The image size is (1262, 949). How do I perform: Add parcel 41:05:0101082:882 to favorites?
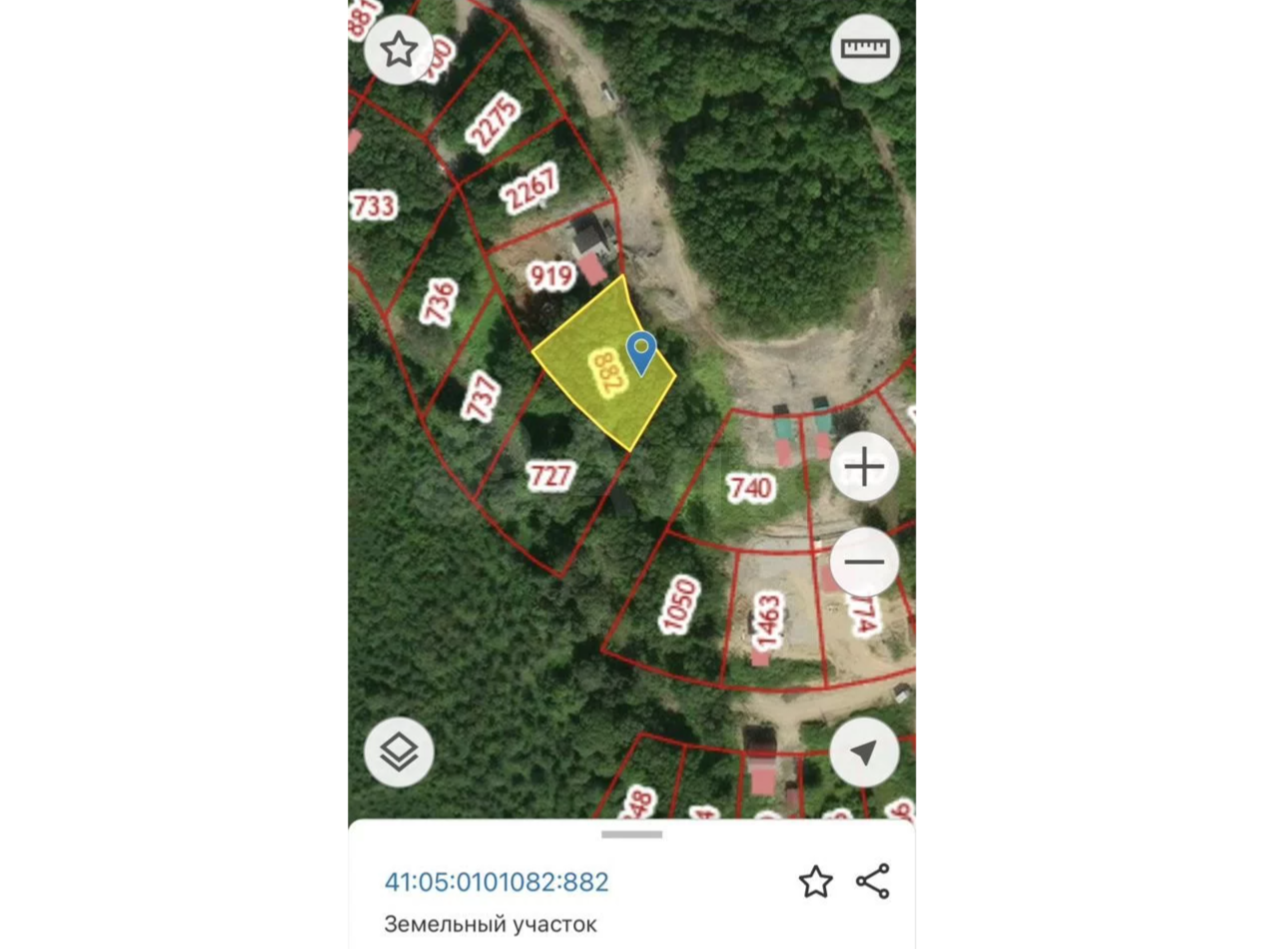tap(815, 882)
